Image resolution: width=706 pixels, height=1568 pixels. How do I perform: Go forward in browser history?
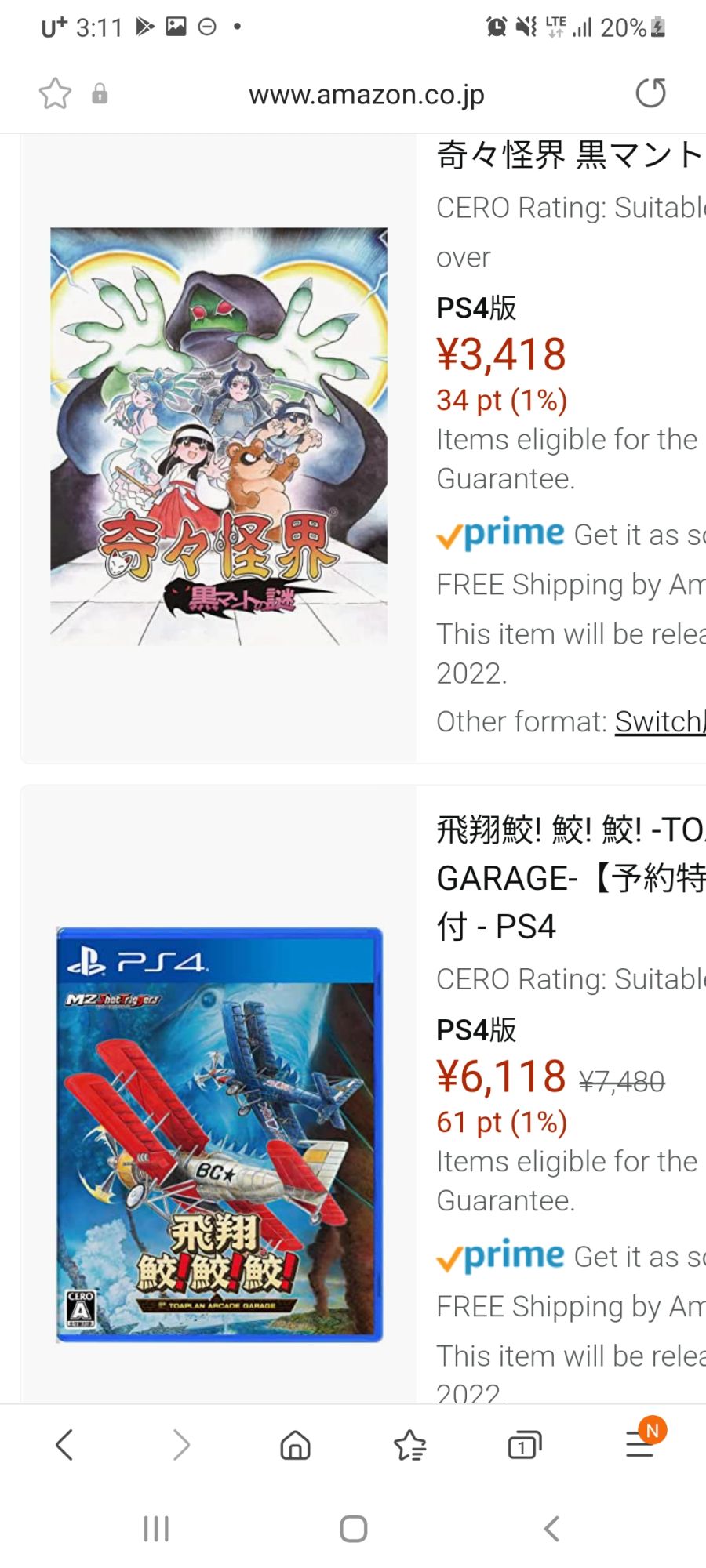pyautogui.click(x=180, y=1444)
